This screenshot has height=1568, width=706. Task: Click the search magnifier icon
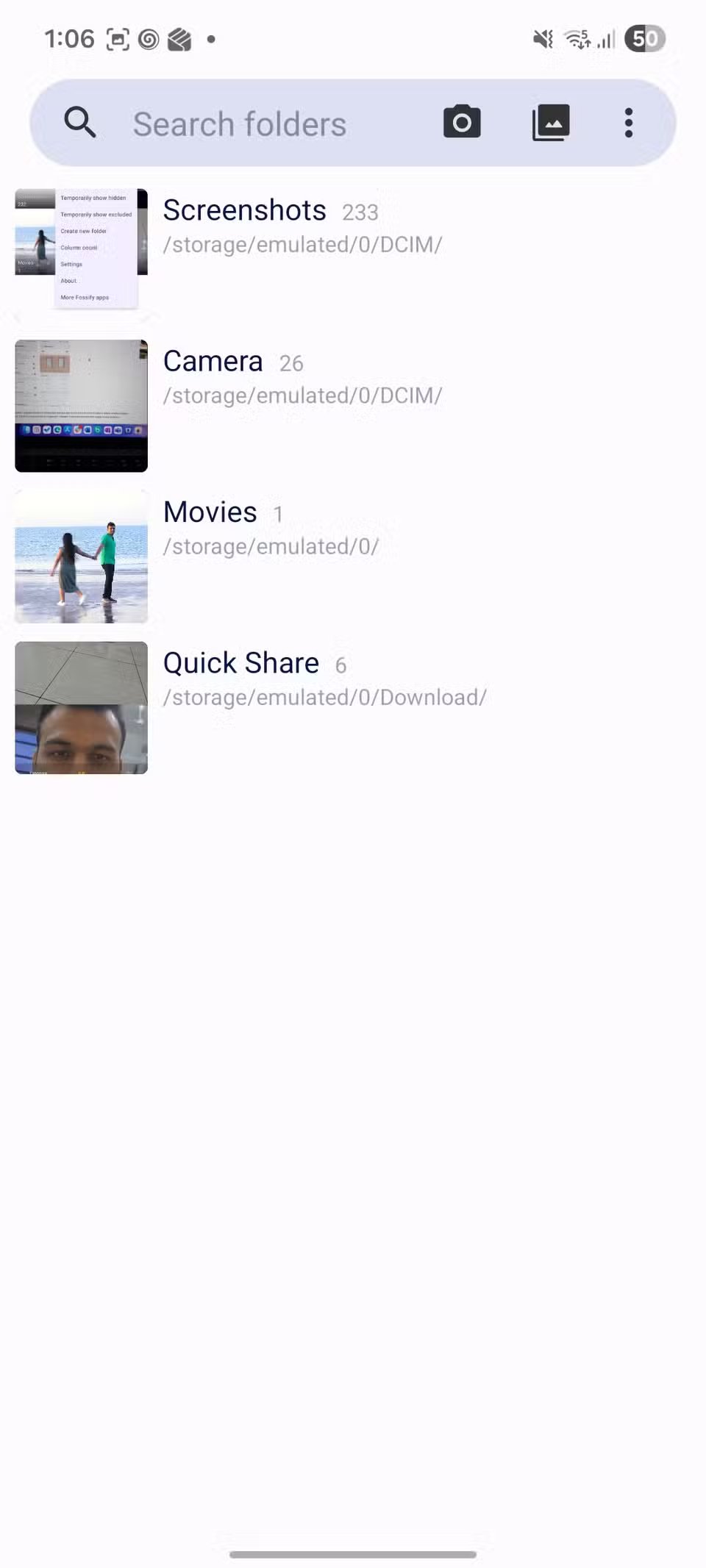pos(81,122)
